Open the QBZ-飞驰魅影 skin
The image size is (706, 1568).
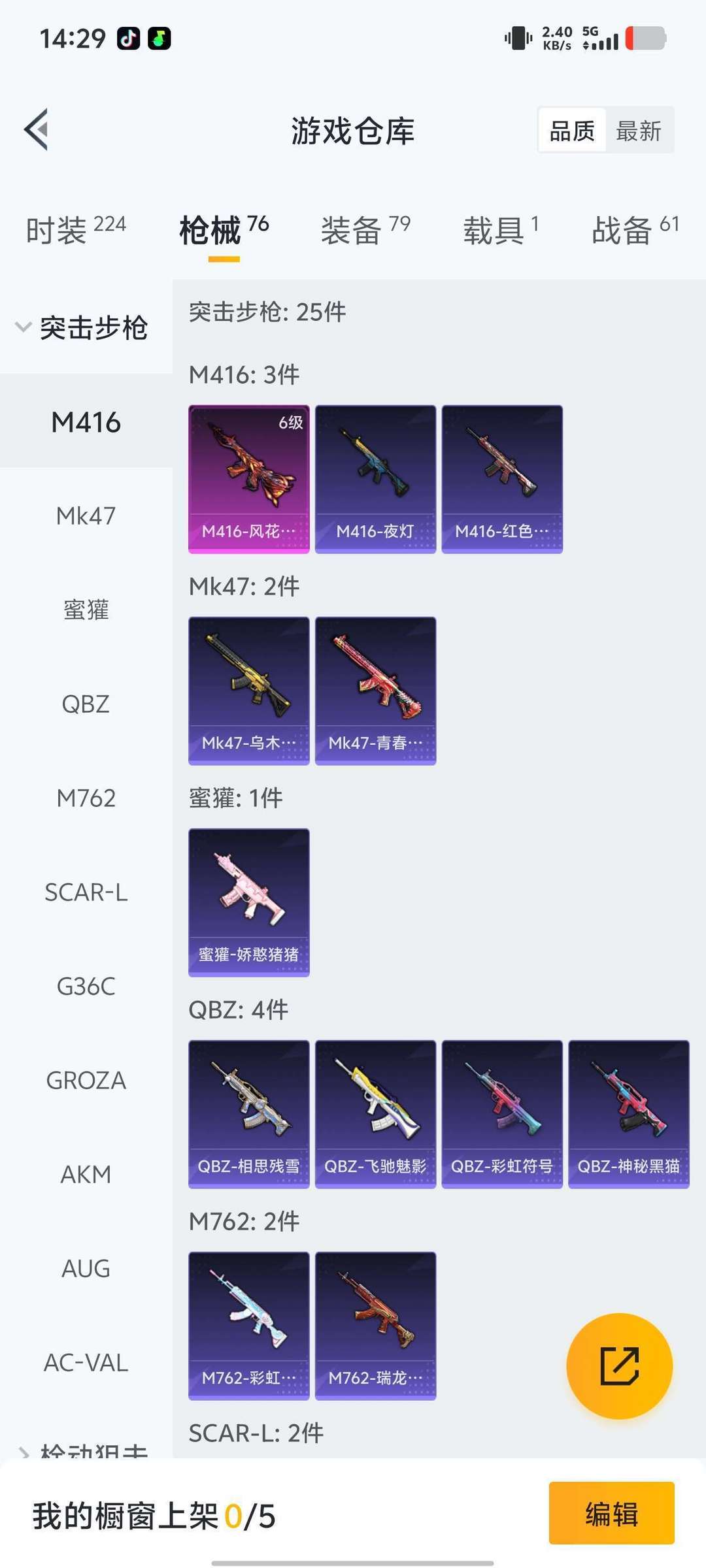pos(375,1114)
